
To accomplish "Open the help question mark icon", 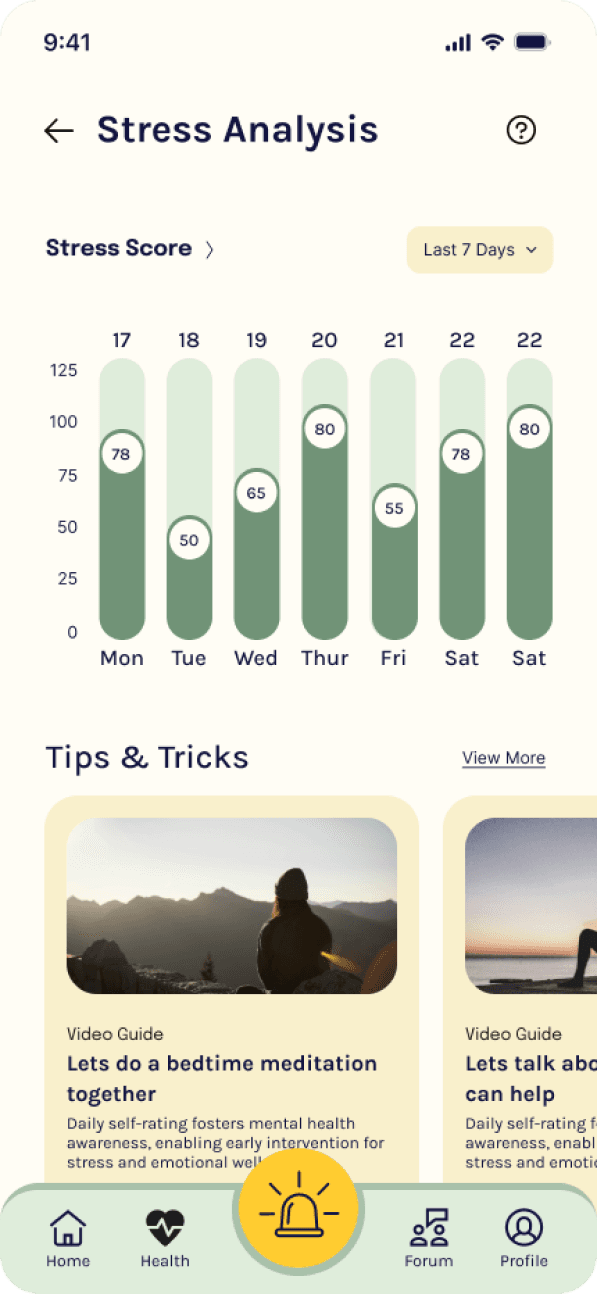I will [x=521, y=130].
